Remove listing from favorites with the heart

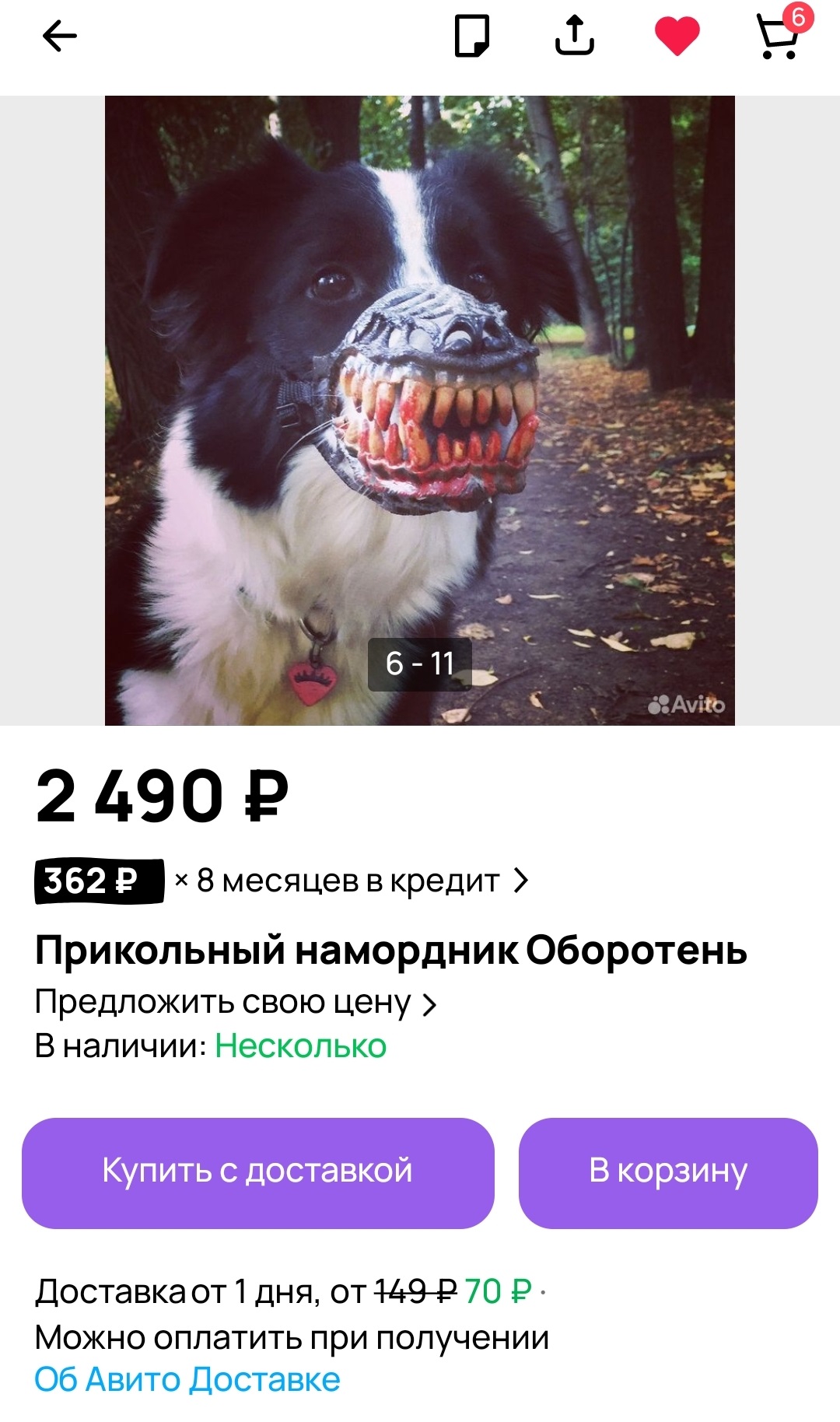pyautogui.click(x=677, y=36)
